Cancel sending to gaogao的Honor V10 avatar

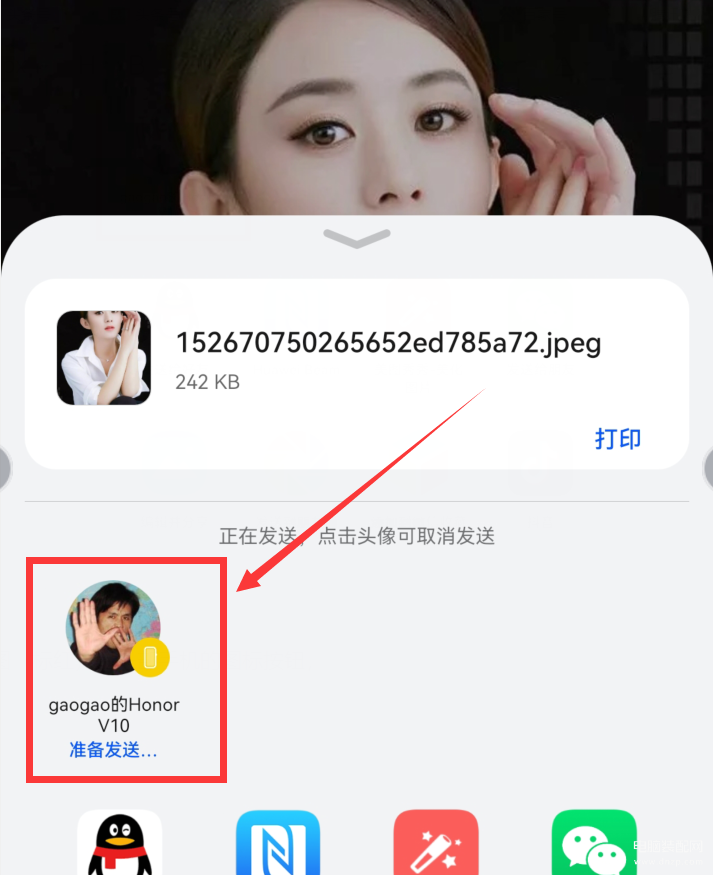coord(114,627)
